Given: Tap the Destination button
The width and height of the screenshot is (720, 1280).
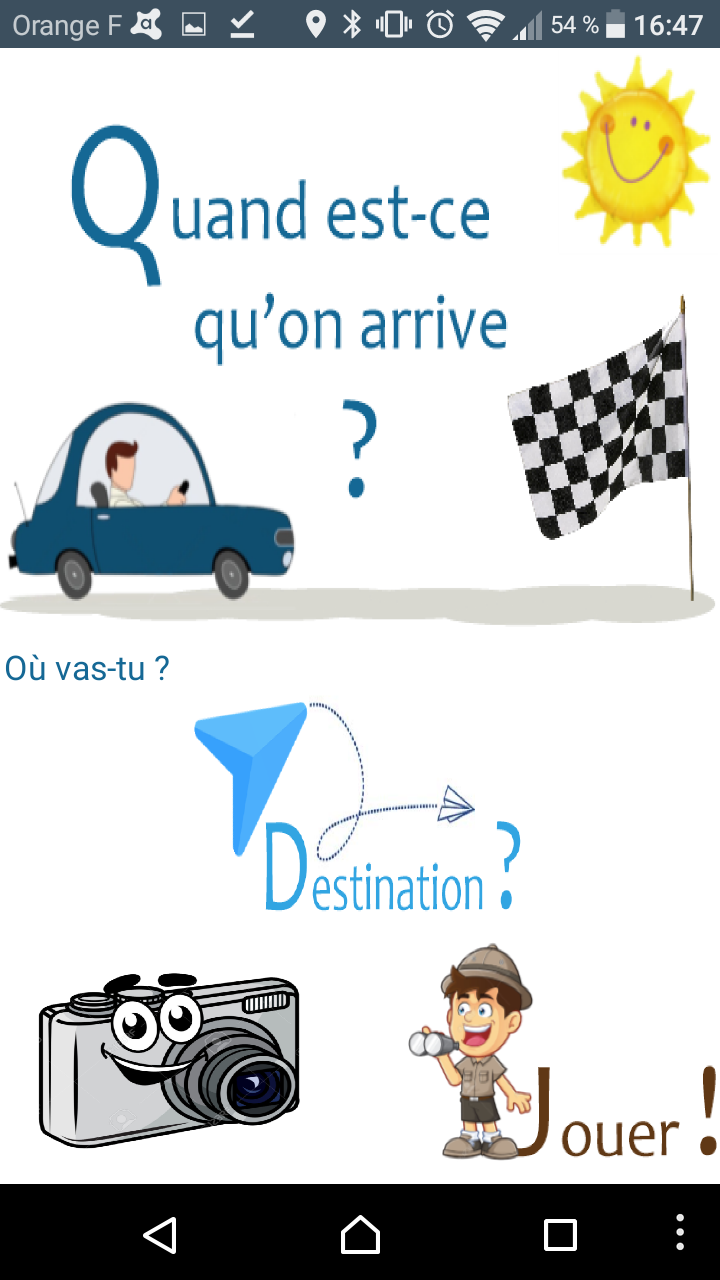Looking at the screenshot, I should tap(360, 810).
